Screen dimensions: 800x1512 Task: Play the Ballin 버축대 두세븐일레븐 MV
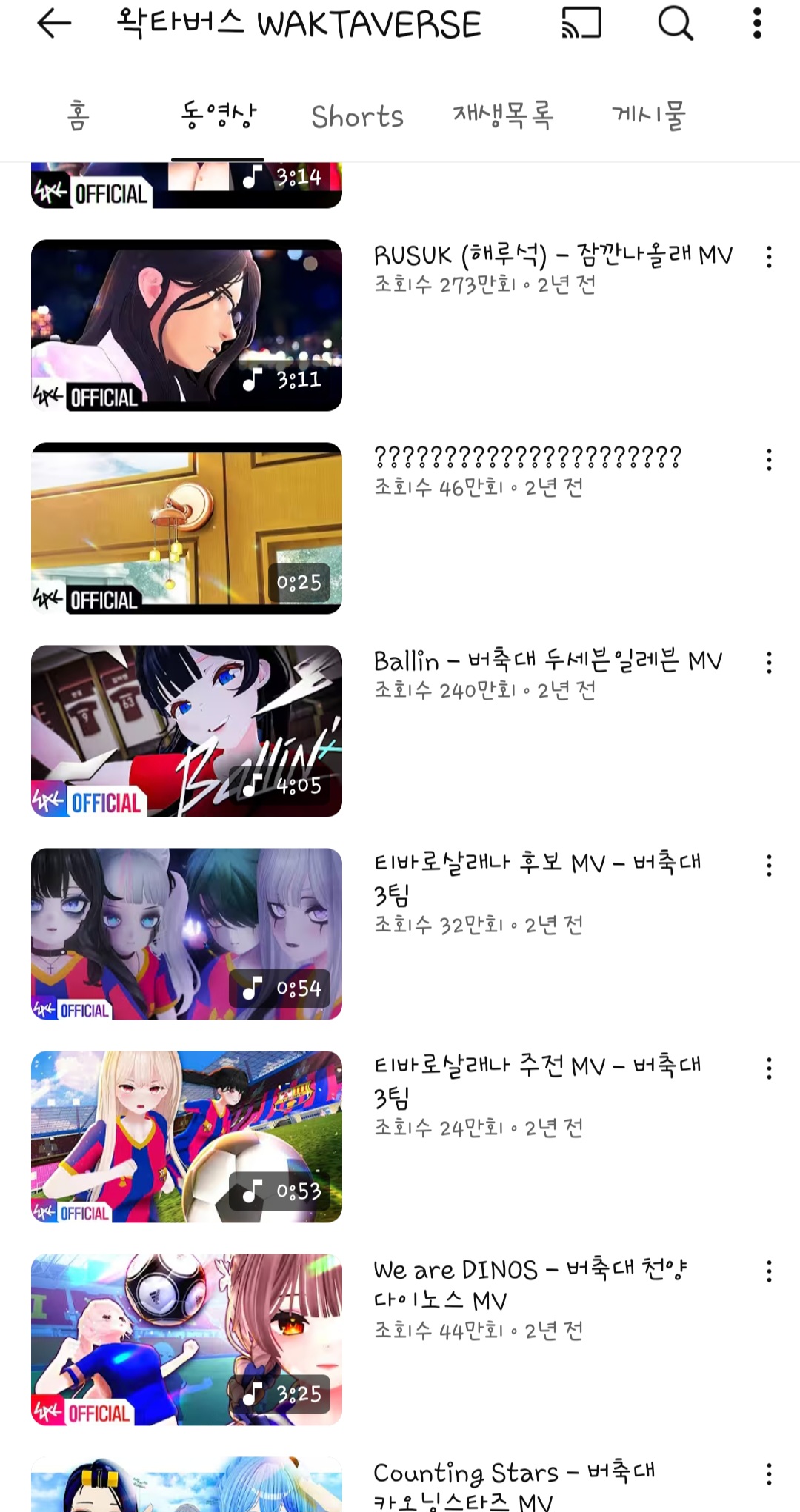(x=187, y=731)
